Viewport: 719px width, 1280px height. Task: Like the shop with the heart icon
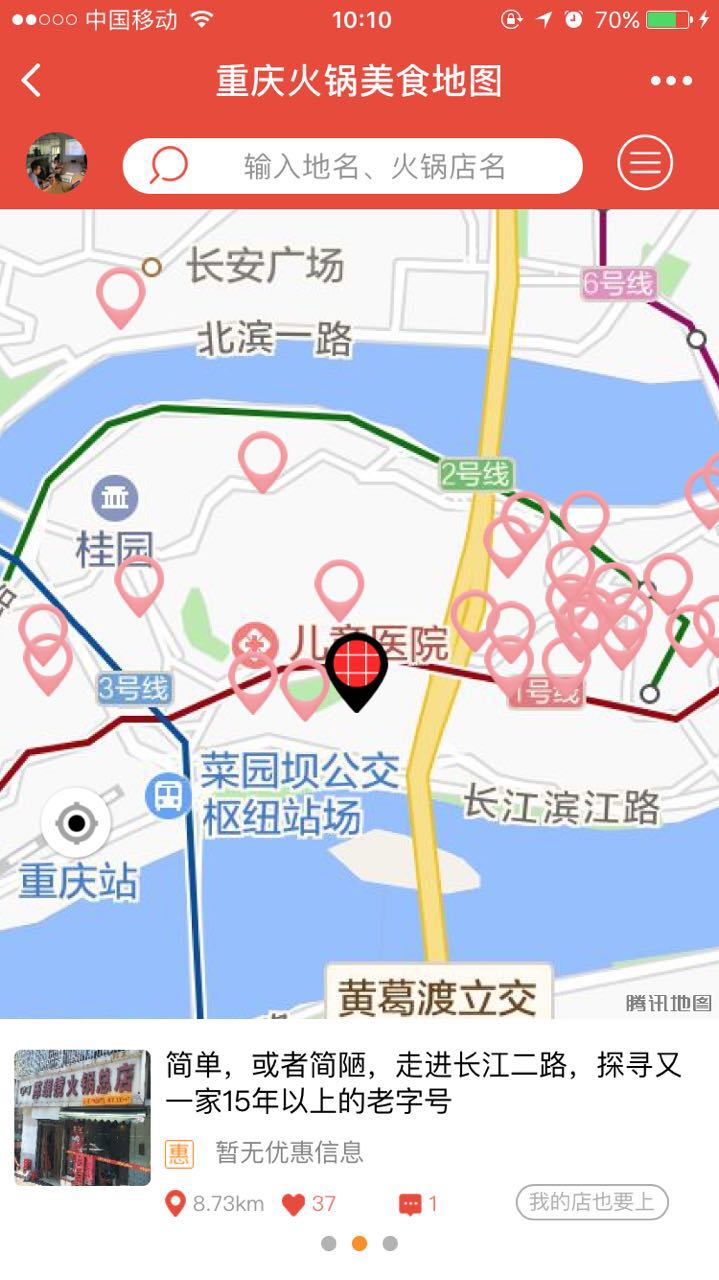(293, 1204)
